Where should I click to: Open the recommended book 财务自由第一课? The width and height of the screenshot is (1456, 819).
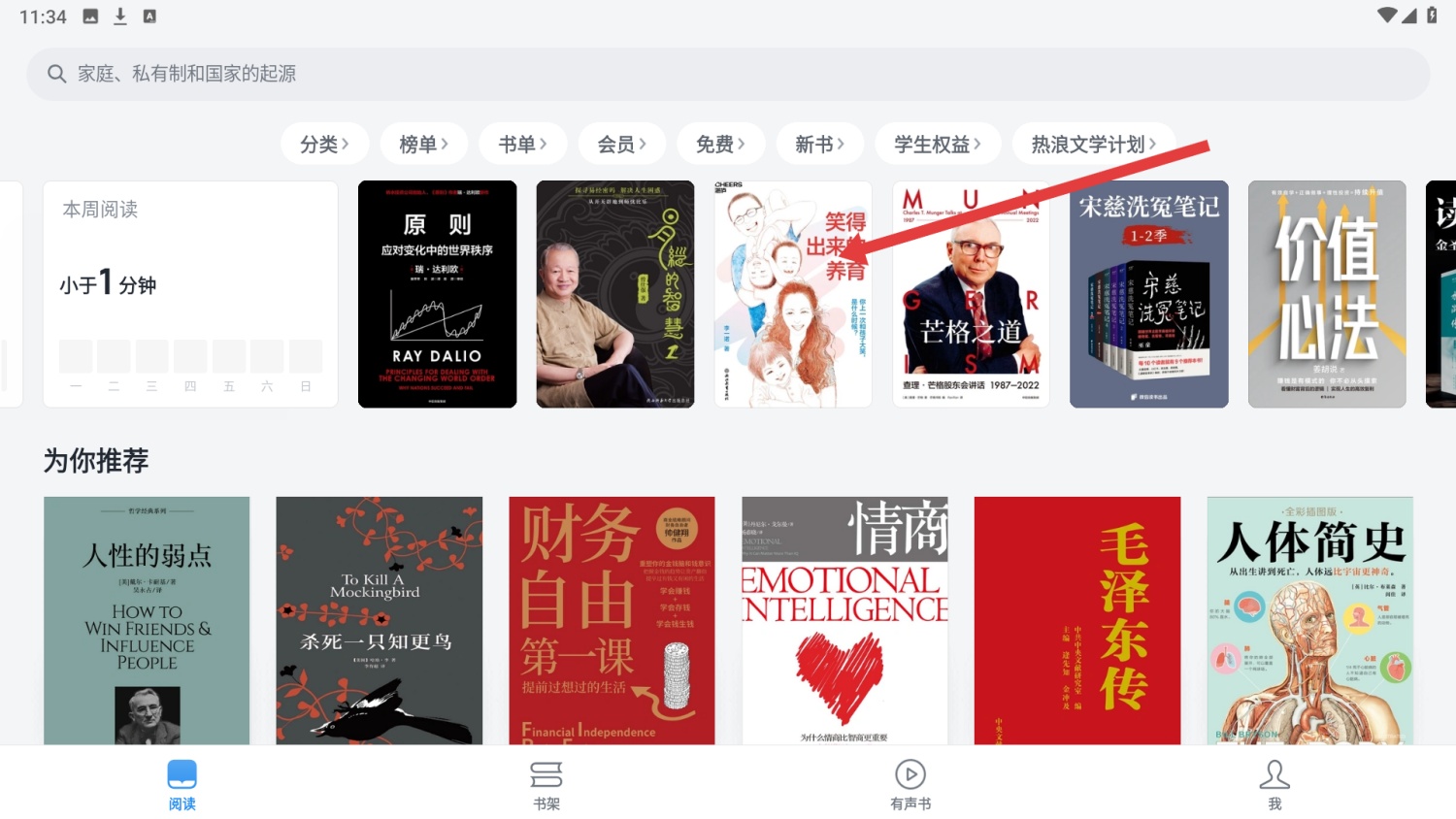(x=612, y=621)
